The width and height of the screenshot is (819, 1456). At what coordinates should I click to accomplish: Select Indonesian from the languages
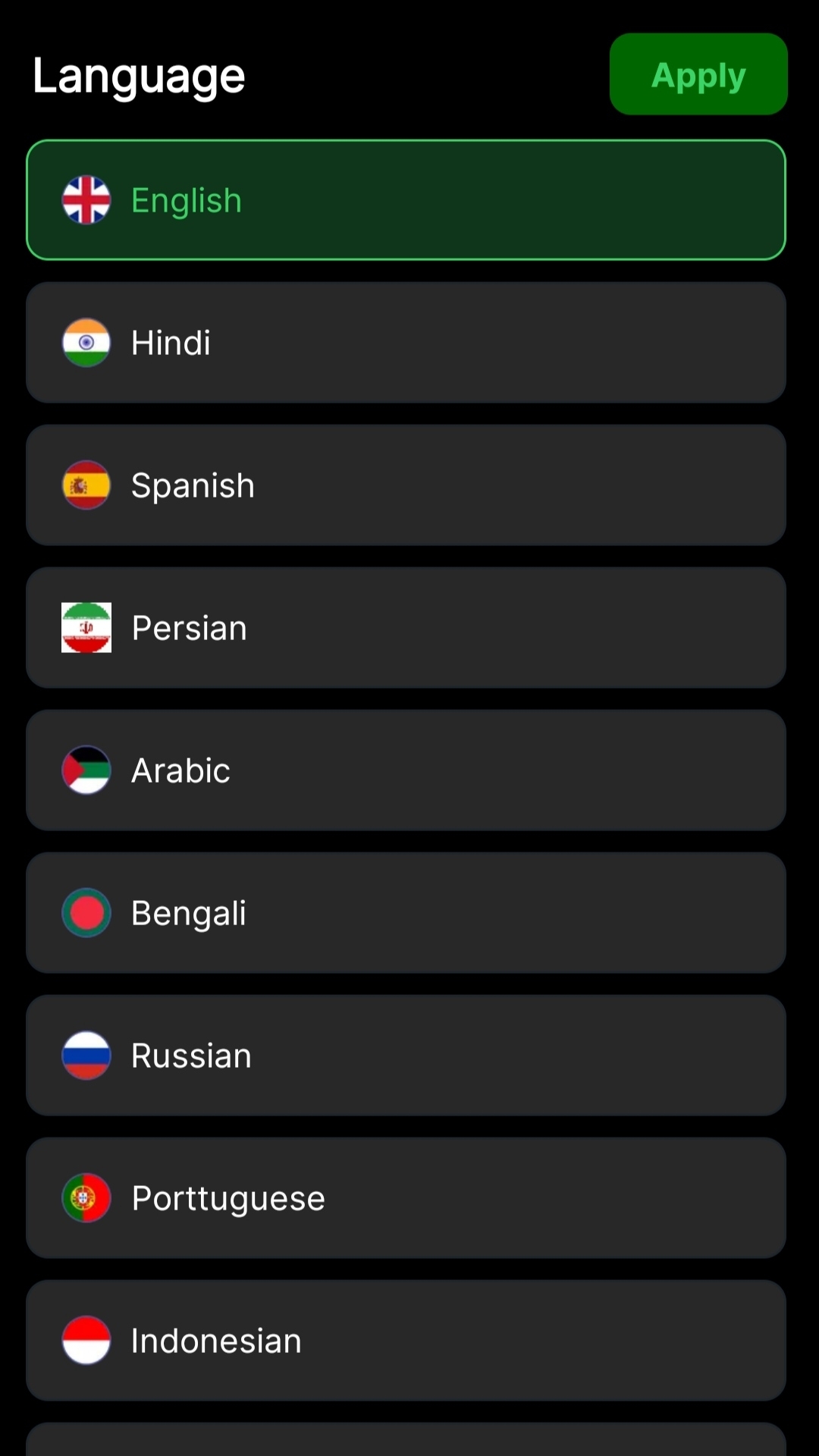(406, 1341)
